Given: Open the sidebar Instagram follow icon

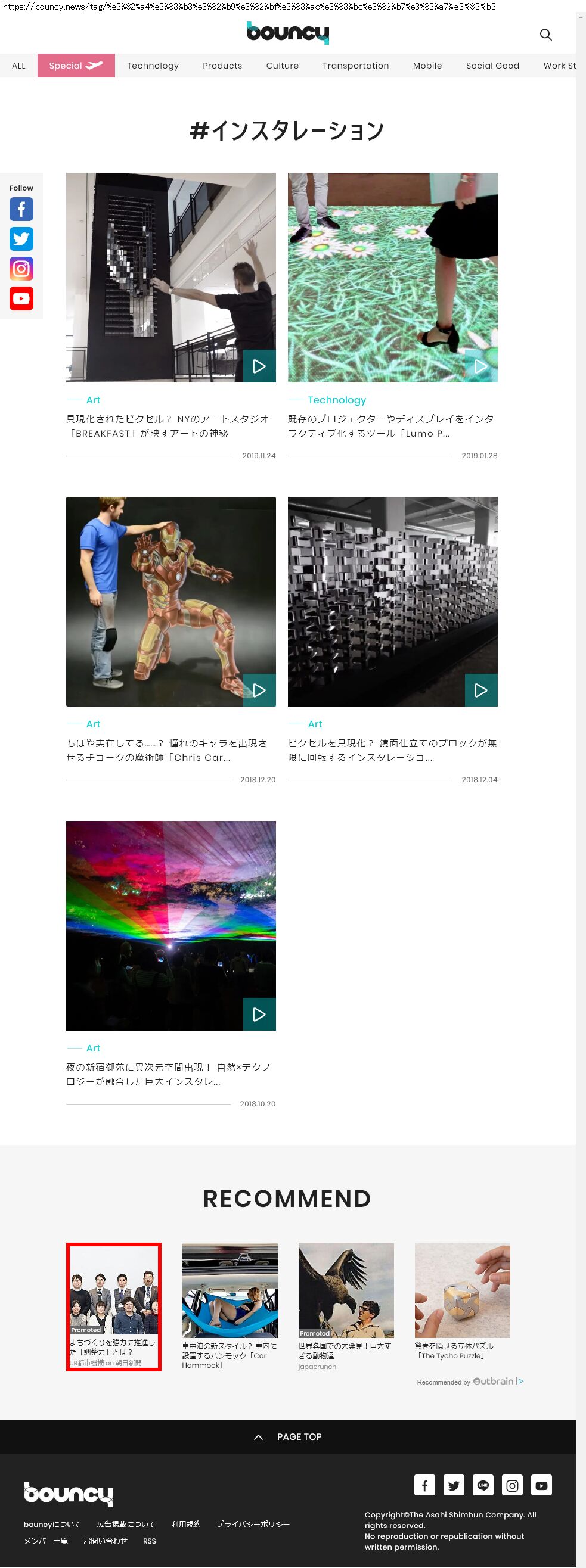Looking at the screenshot, I should point(21,269).
